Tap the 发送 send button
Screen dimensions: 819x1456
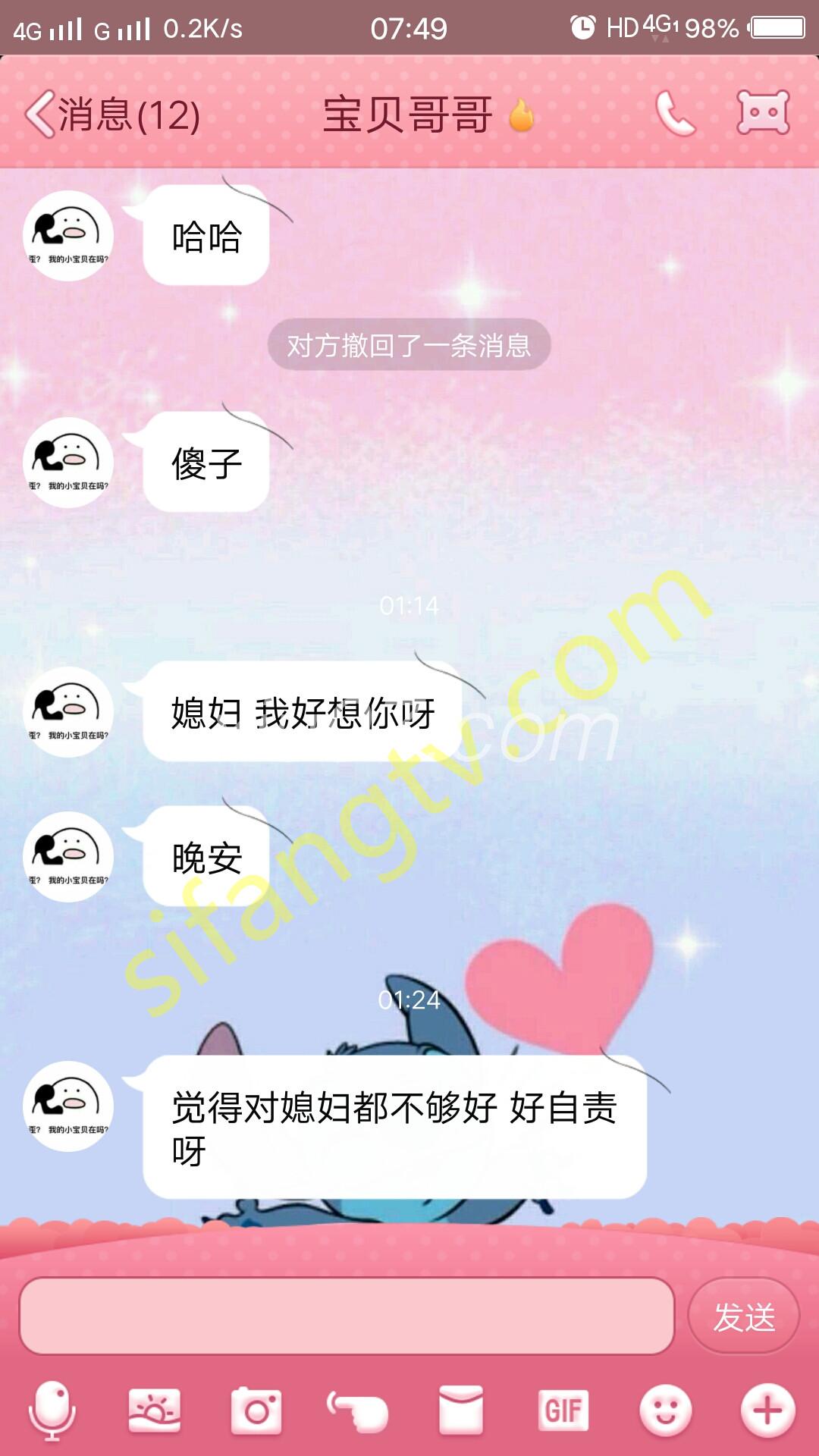[x=743, y=1316]
